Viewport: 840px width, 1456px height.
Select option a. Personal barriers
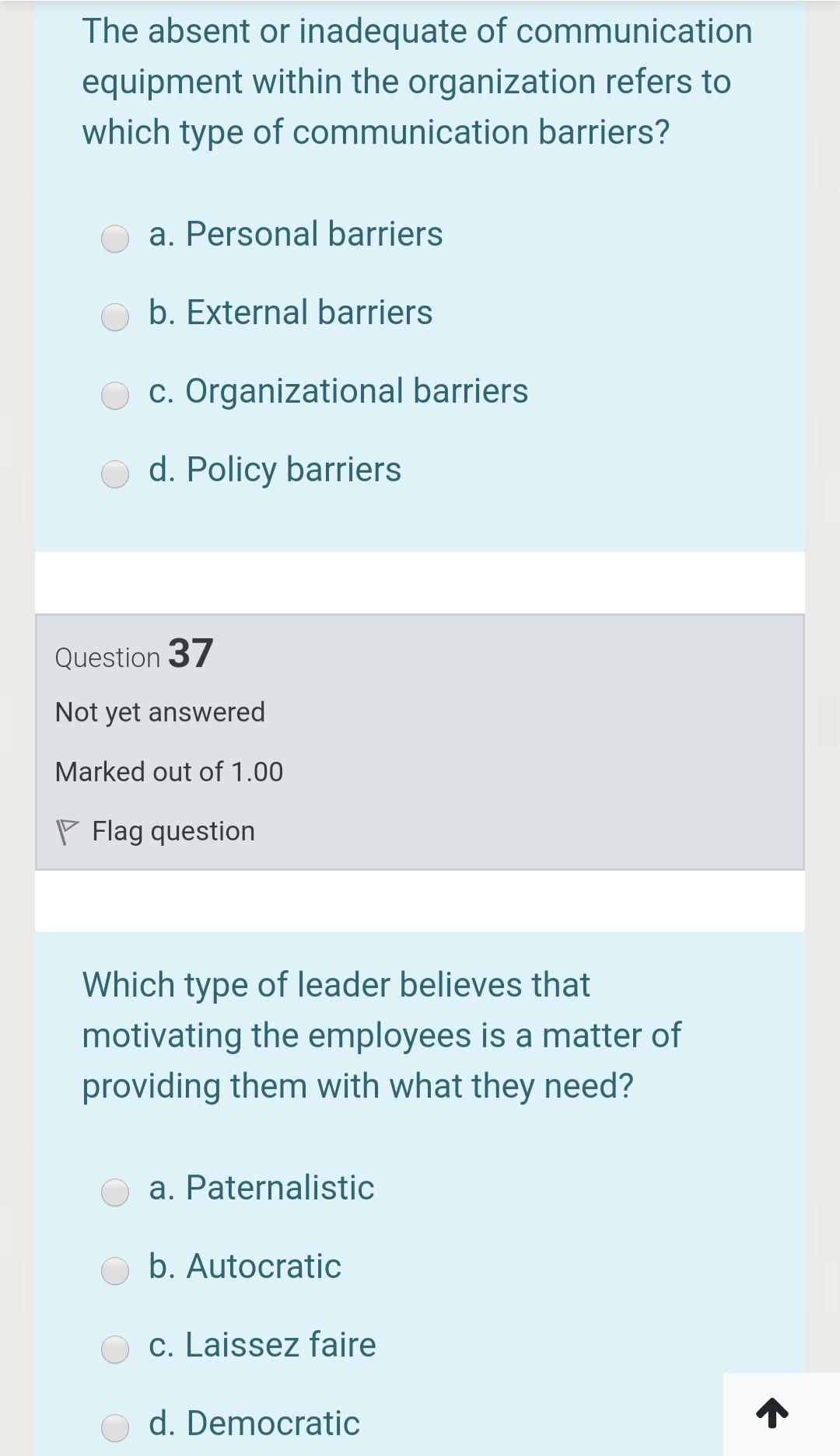(x=115, y=238)
